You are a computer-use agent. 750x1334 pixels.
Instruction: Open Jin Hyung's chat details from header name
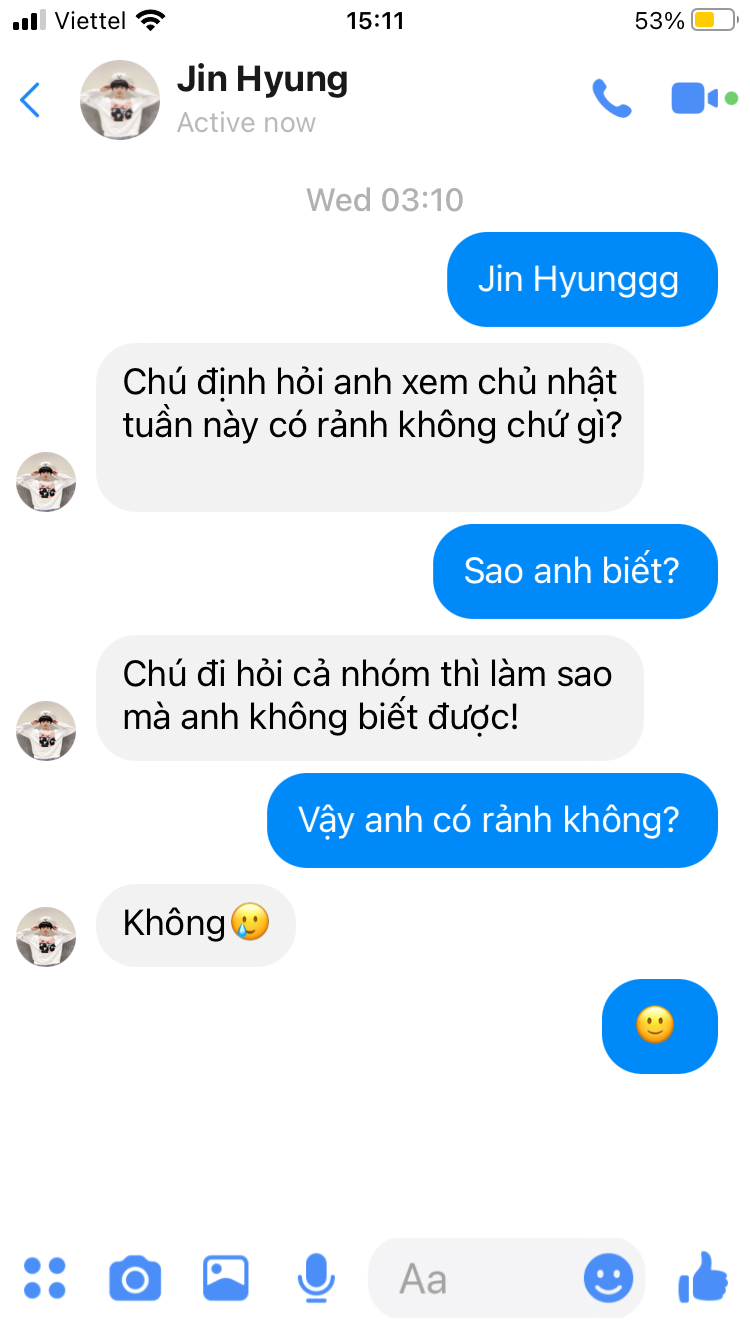click(x=262, y=79)
